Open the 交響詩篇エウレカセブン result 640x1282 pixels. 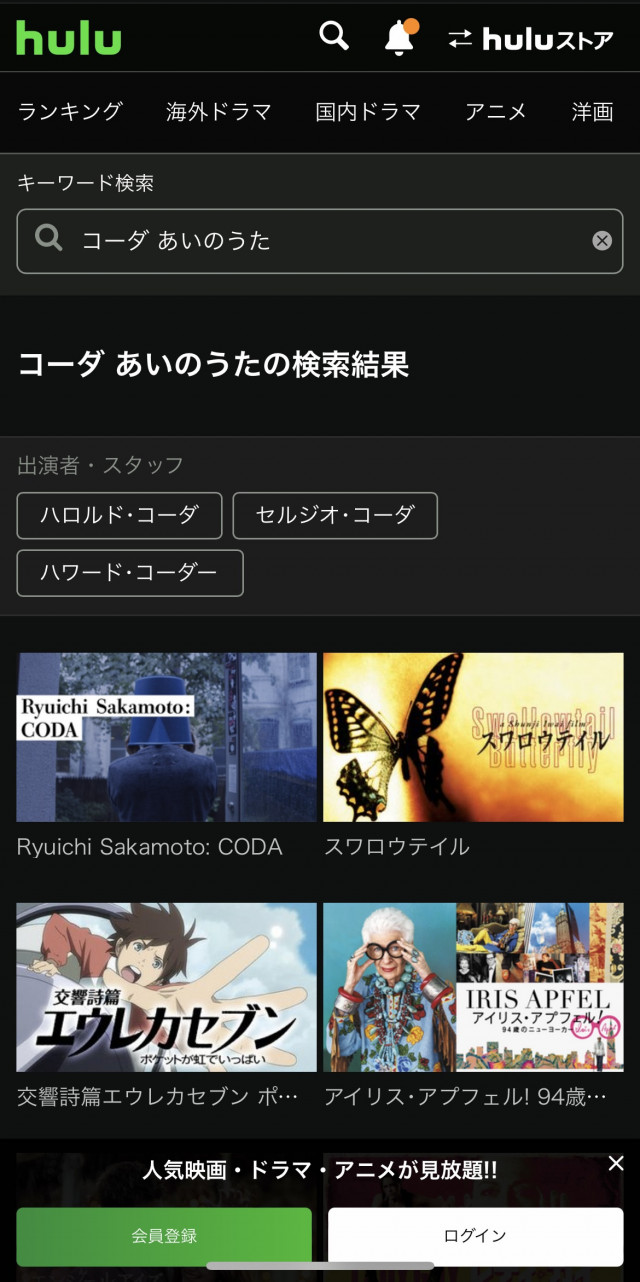[166, 987]
